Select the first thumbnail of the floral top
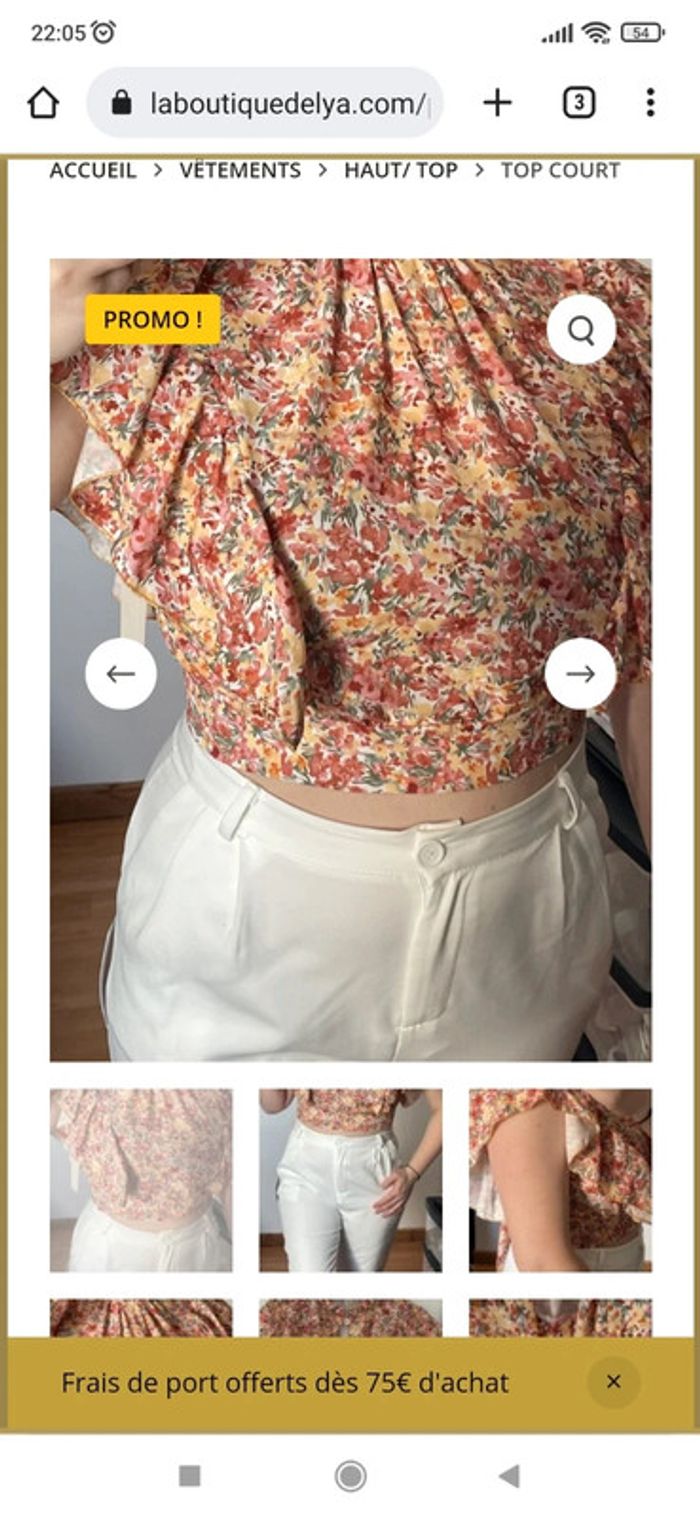 141,1180
